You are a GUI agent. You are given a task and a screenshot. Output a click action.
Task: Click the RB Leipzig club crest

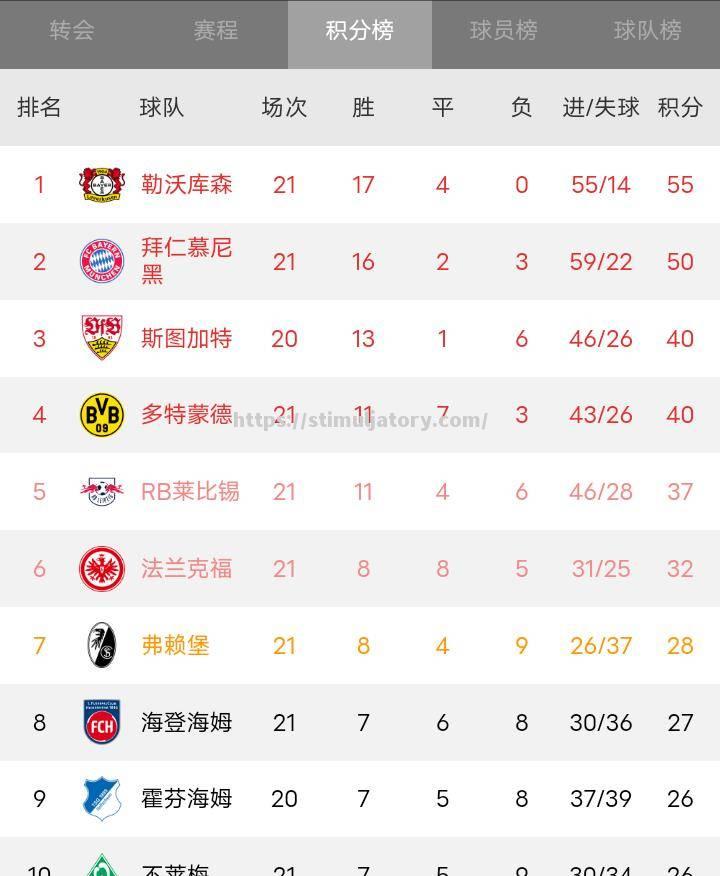(x=102, y=492)
